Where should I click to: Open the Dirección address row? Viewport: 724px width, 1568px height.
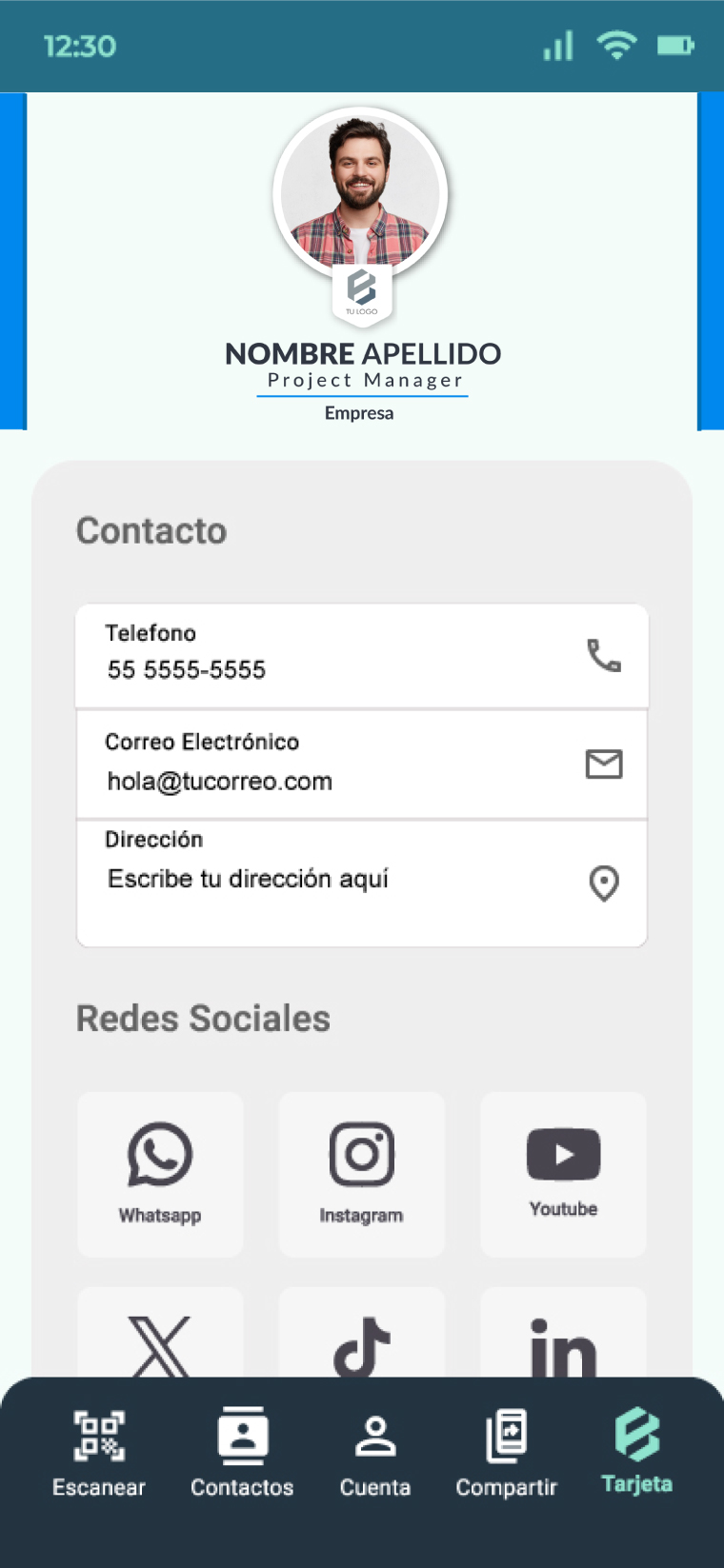[361, 882]
